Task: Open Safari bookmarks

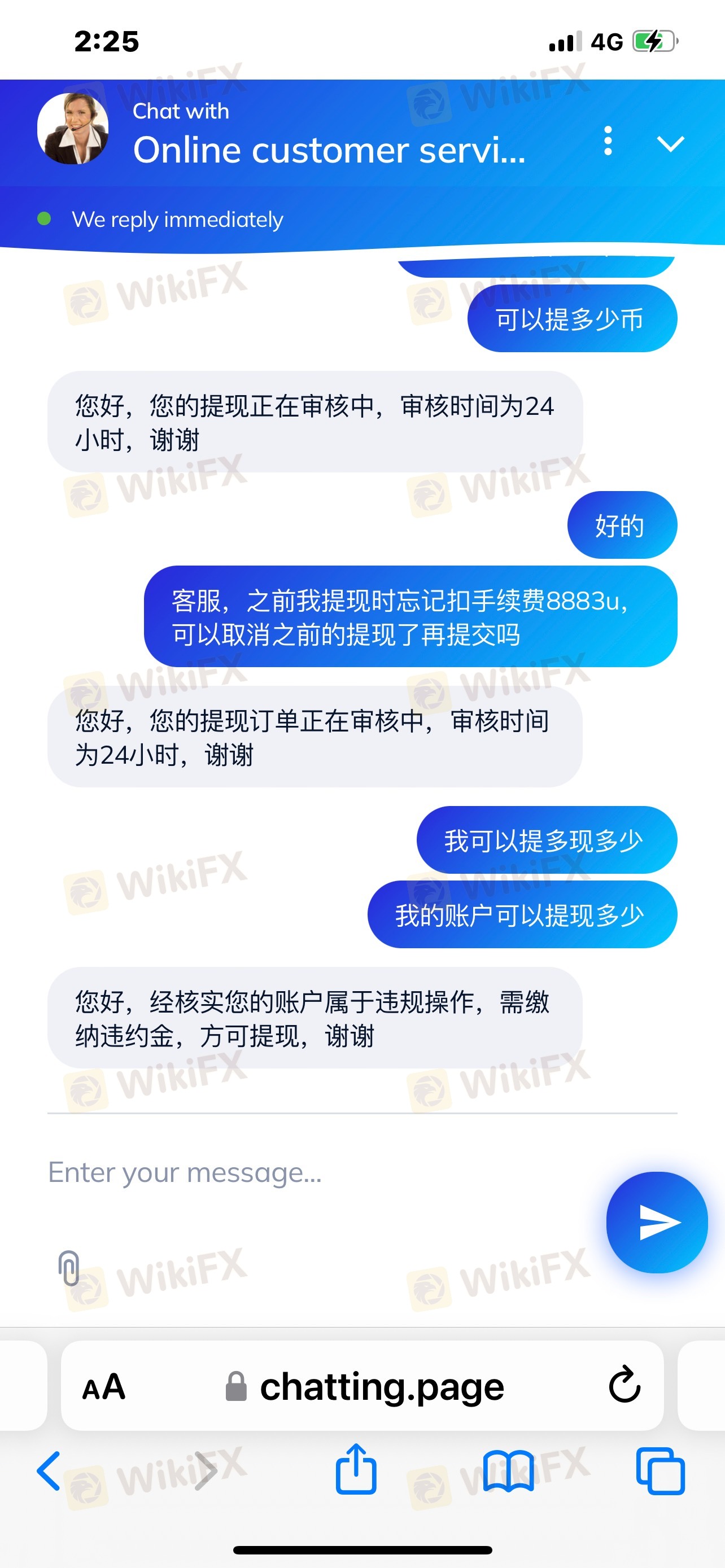Action: (x=508, y=1471)
